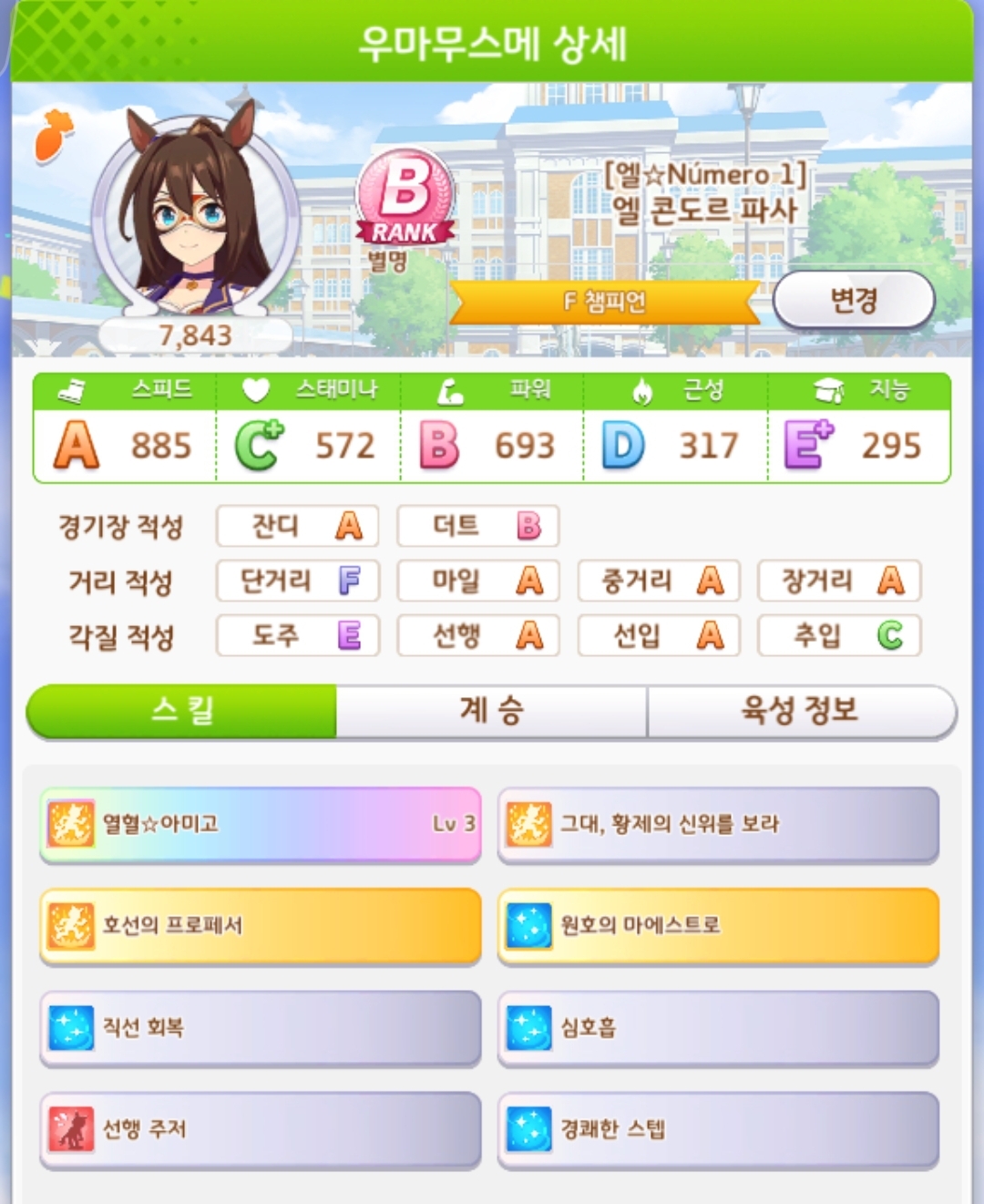The height and width of the screenshot is (1204, 984).
Task: Tap the carrot favorite icon
Action: pos(53,135)
